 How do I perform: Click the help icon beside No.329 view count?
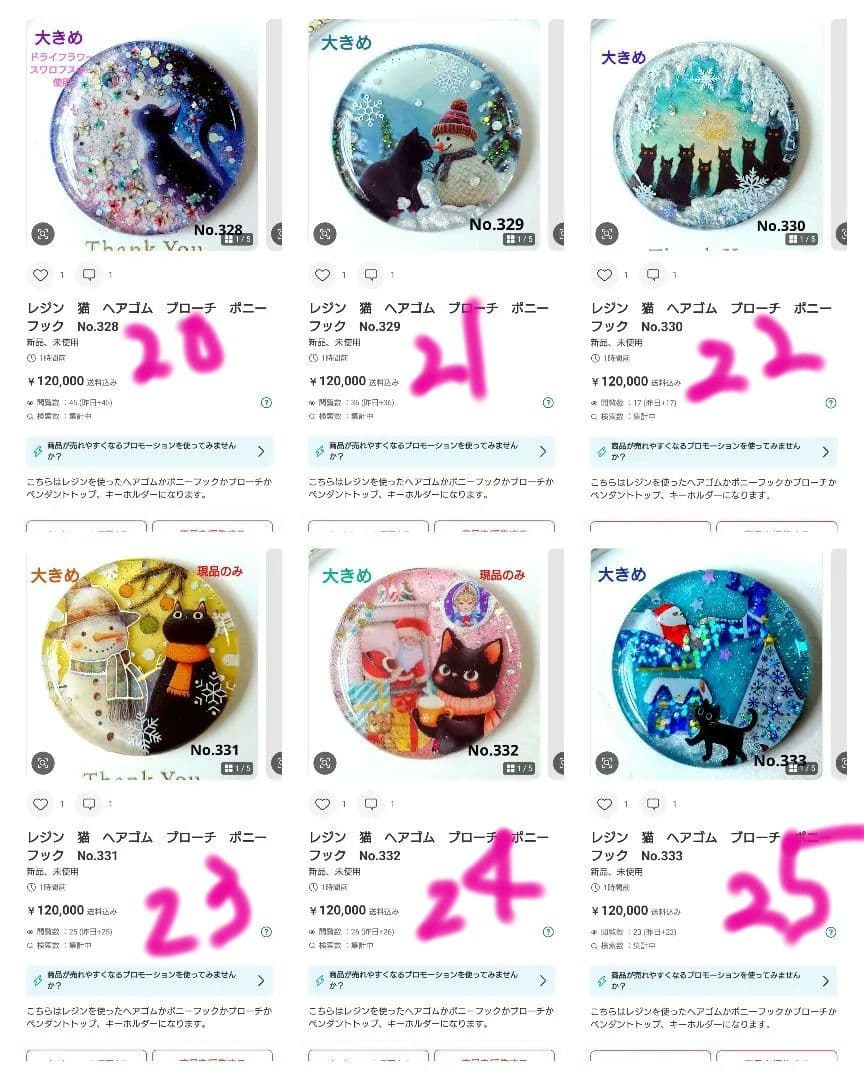548,402
